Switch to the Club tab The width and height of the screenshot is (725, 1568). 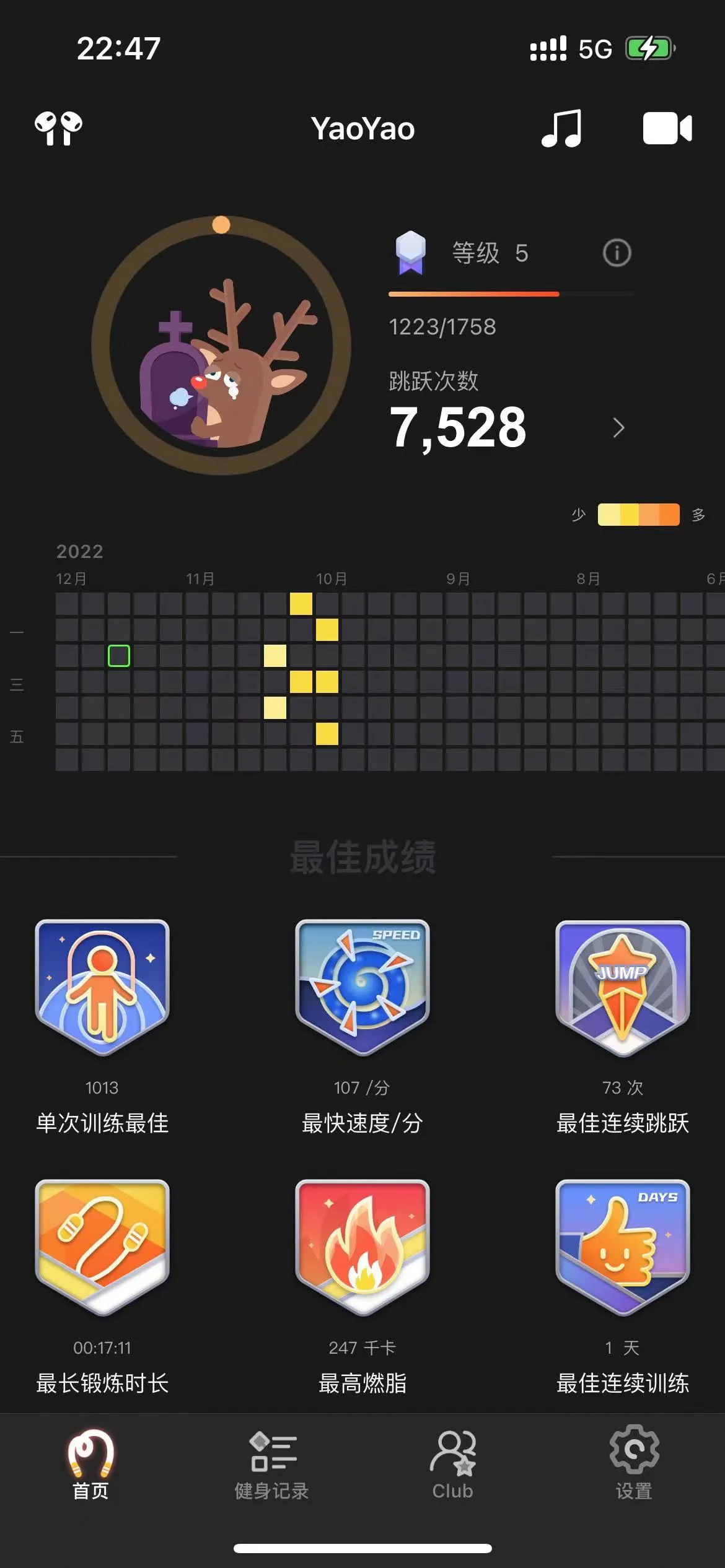(x=453, y=1465)
